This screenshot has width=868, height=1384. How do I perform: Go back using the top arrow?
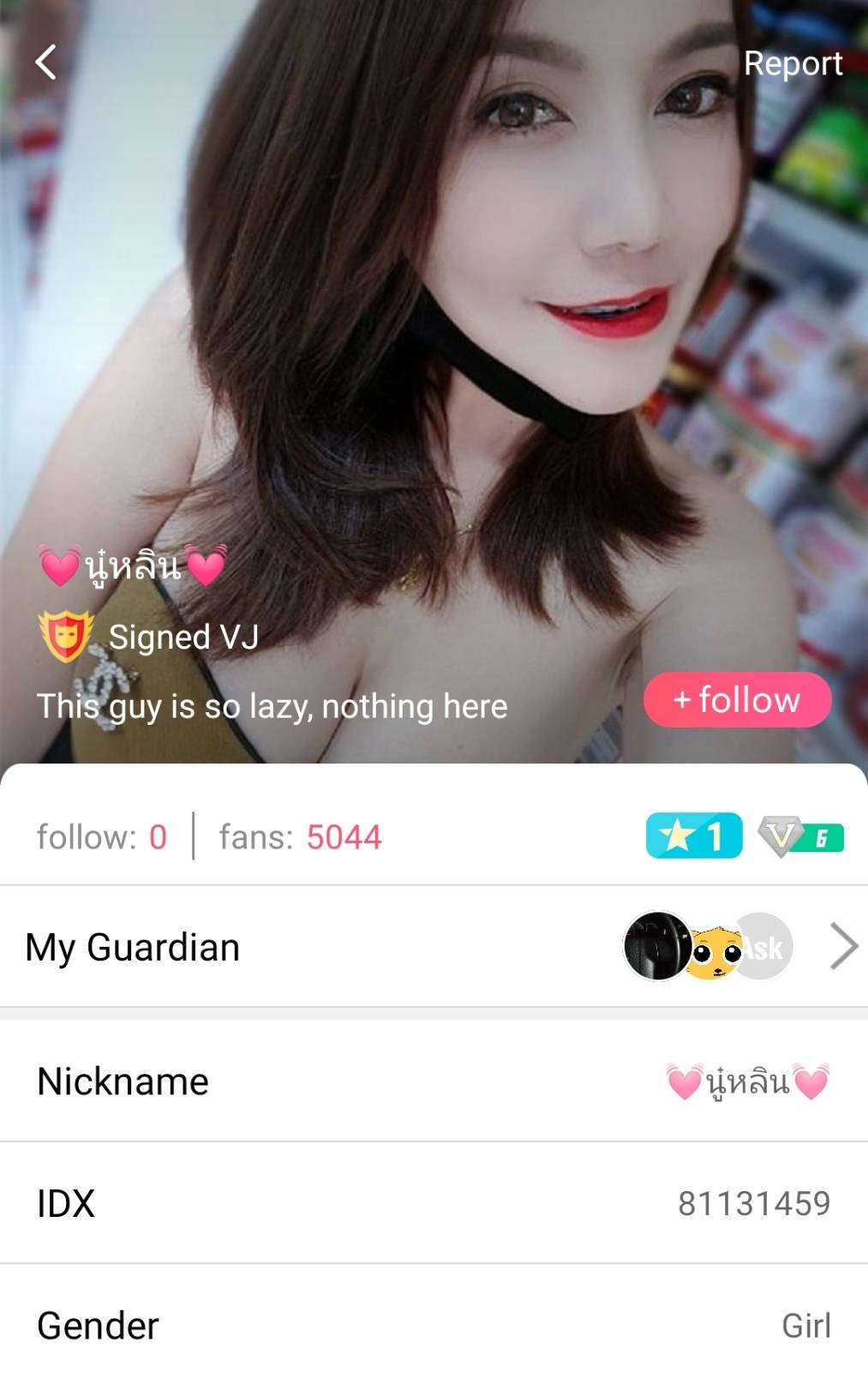(46, 63)
